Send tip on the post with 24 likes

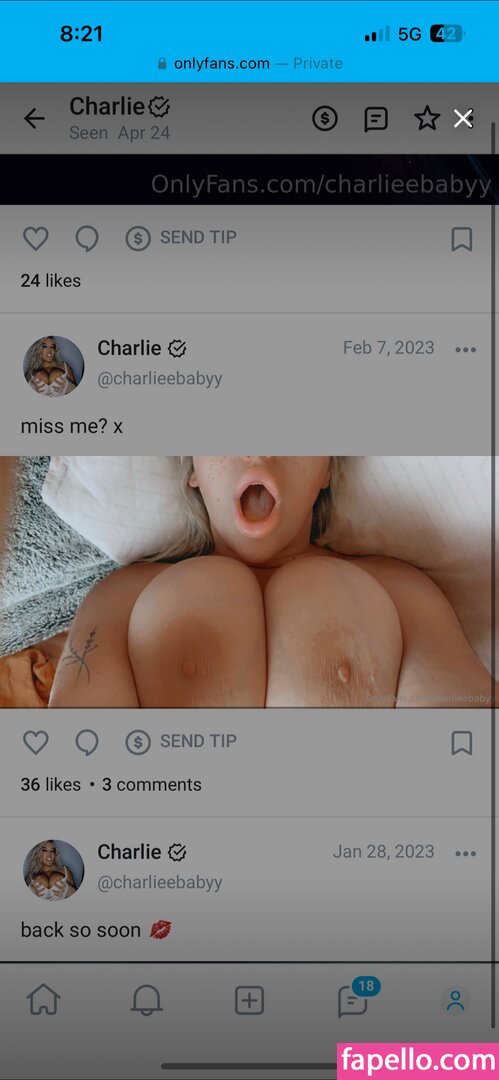181,238
